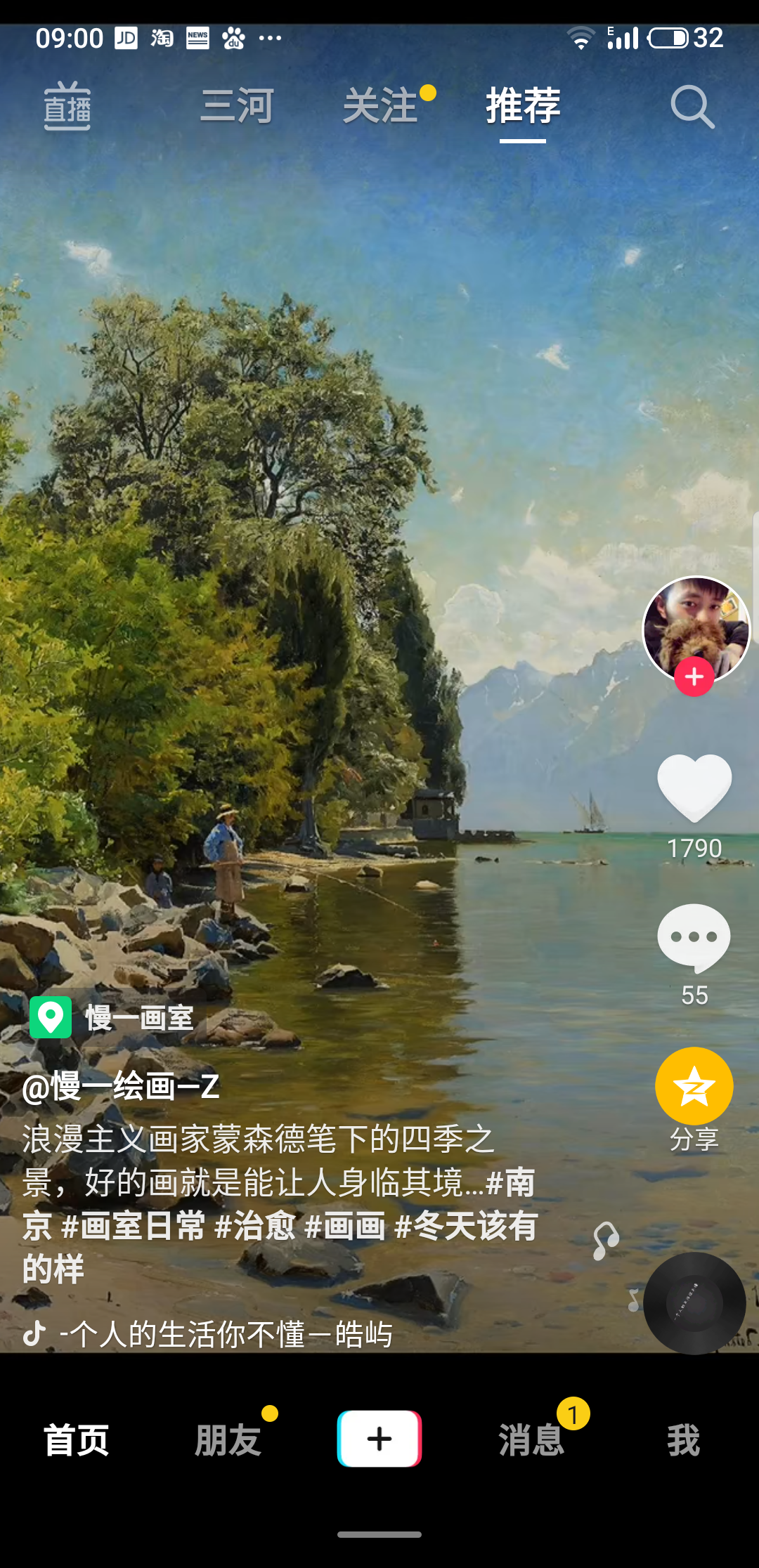Image resolution: width=759 pixels, height=1568 pixels.
Task: Open the 消息 messages tab
Action: point(531,1440)
